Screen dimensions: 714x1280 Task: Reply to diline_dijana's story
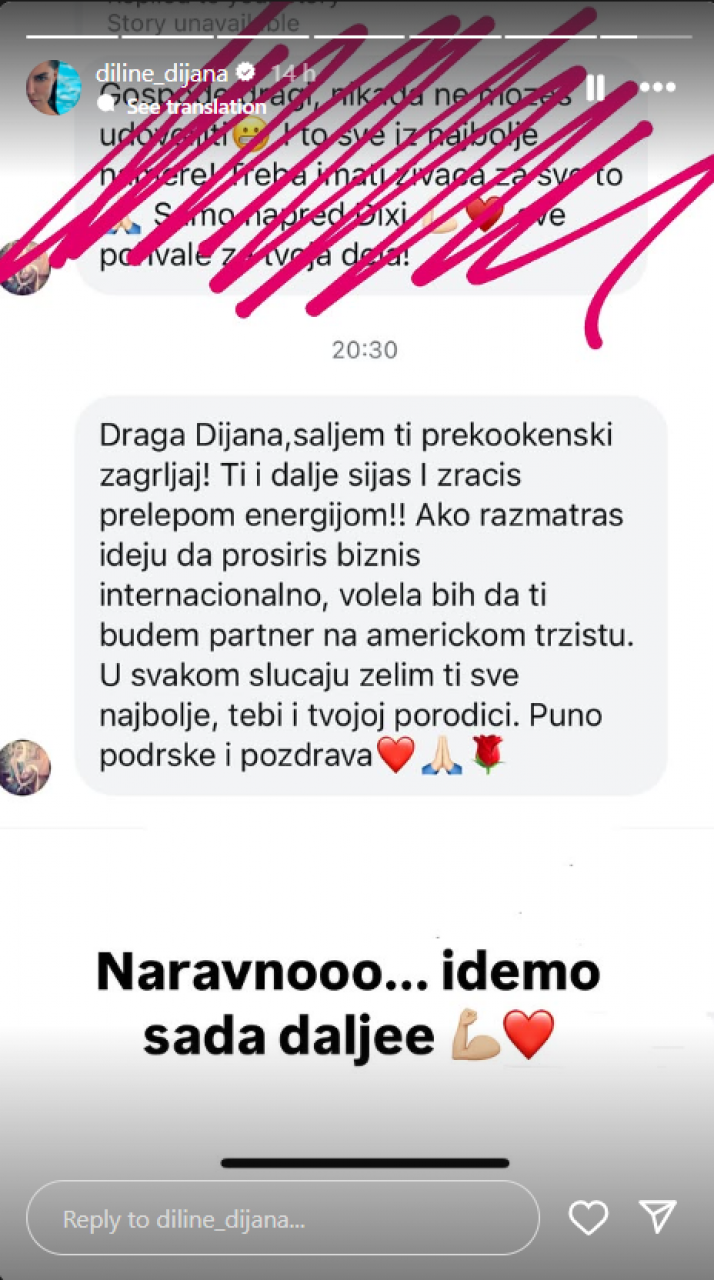(x=282, y=1219)
